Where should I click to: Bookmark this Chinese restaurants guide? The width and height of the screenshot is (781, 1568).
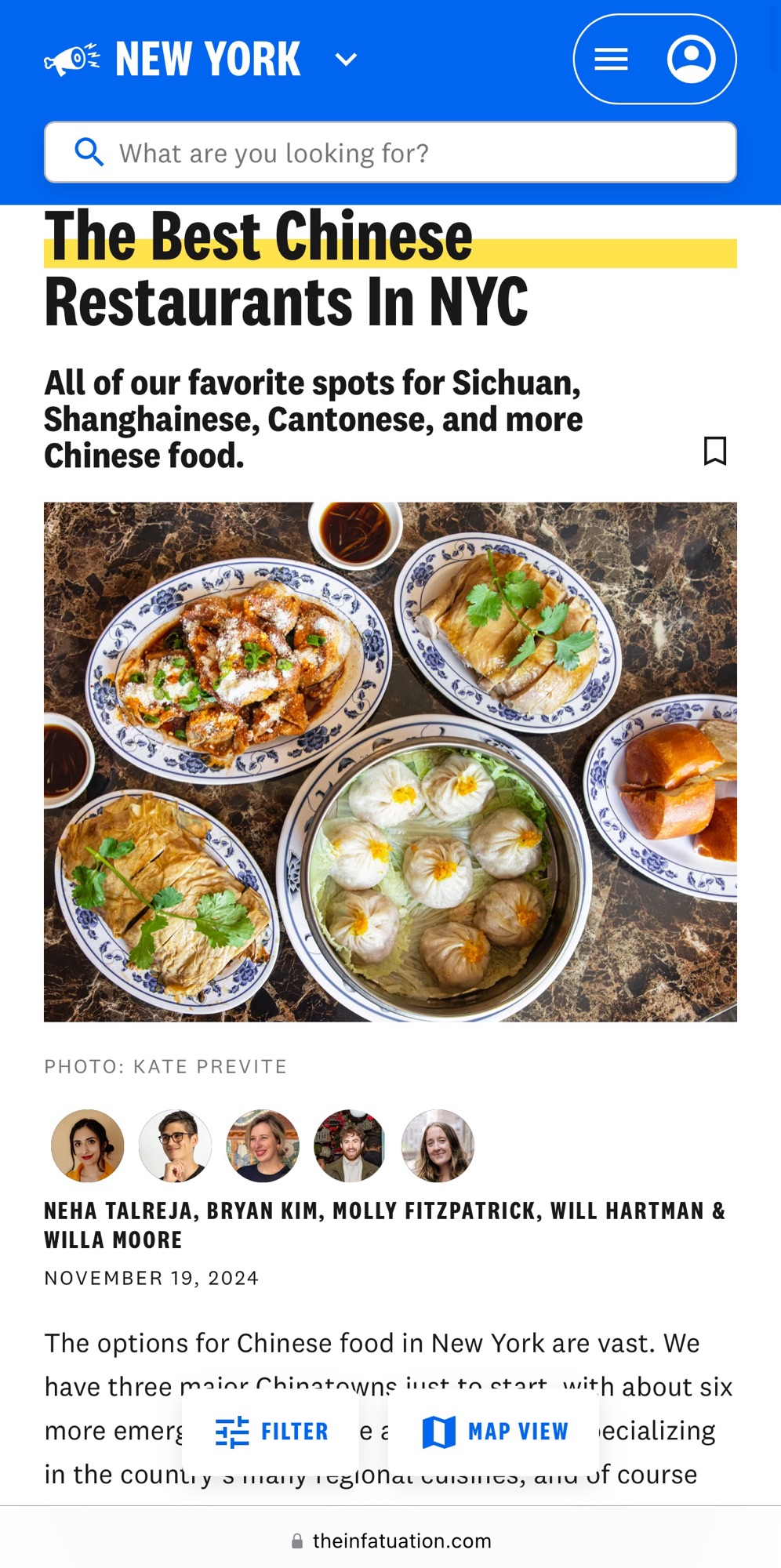pos(714,451)
